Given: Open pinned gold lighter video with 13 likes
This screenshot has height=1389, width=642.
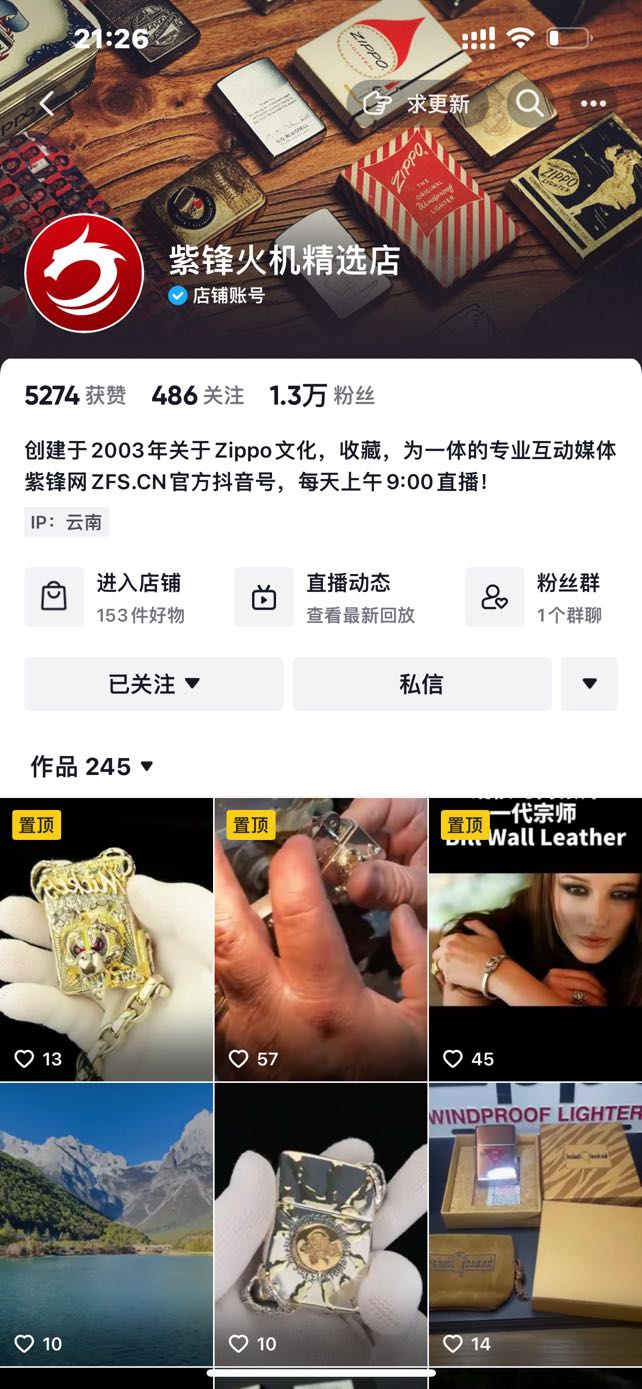Looking at the screenshot, I should pos(106,940).
